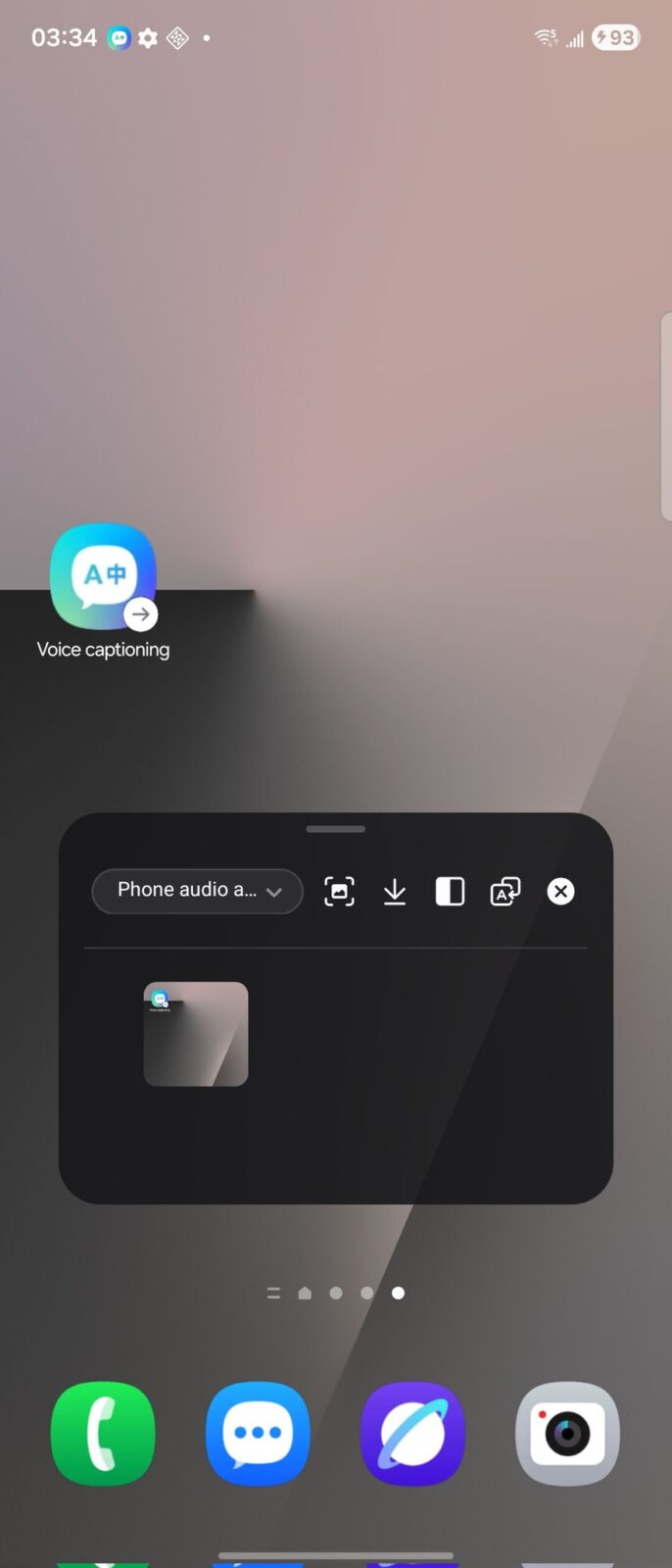Open the Voice captioning app
Viewport: 672px width, 1568px height.
[103, 577]
